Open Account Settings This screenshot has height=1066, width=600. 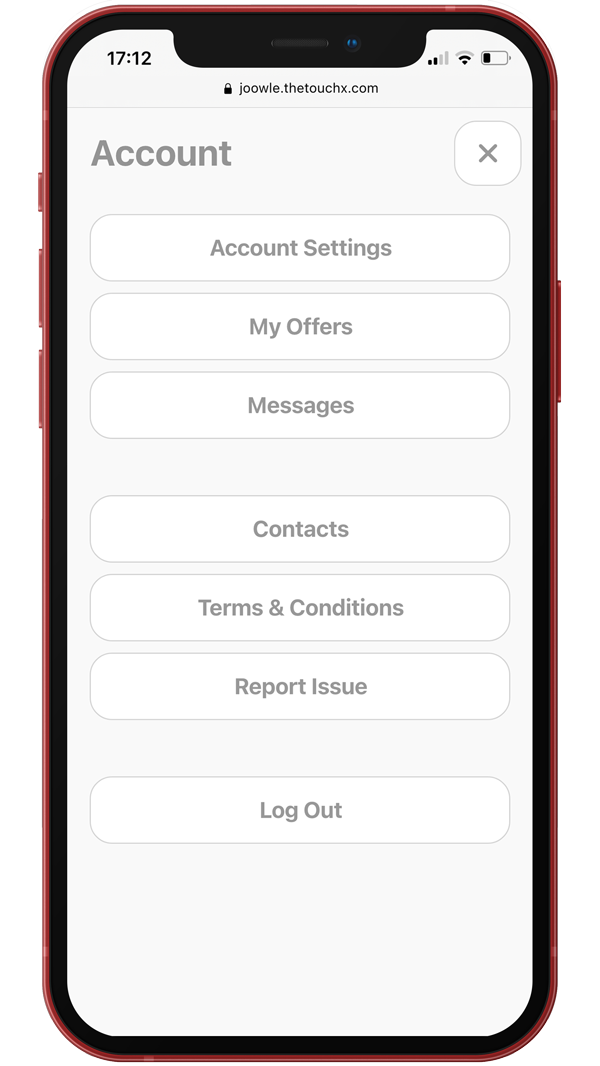point(300,247)
